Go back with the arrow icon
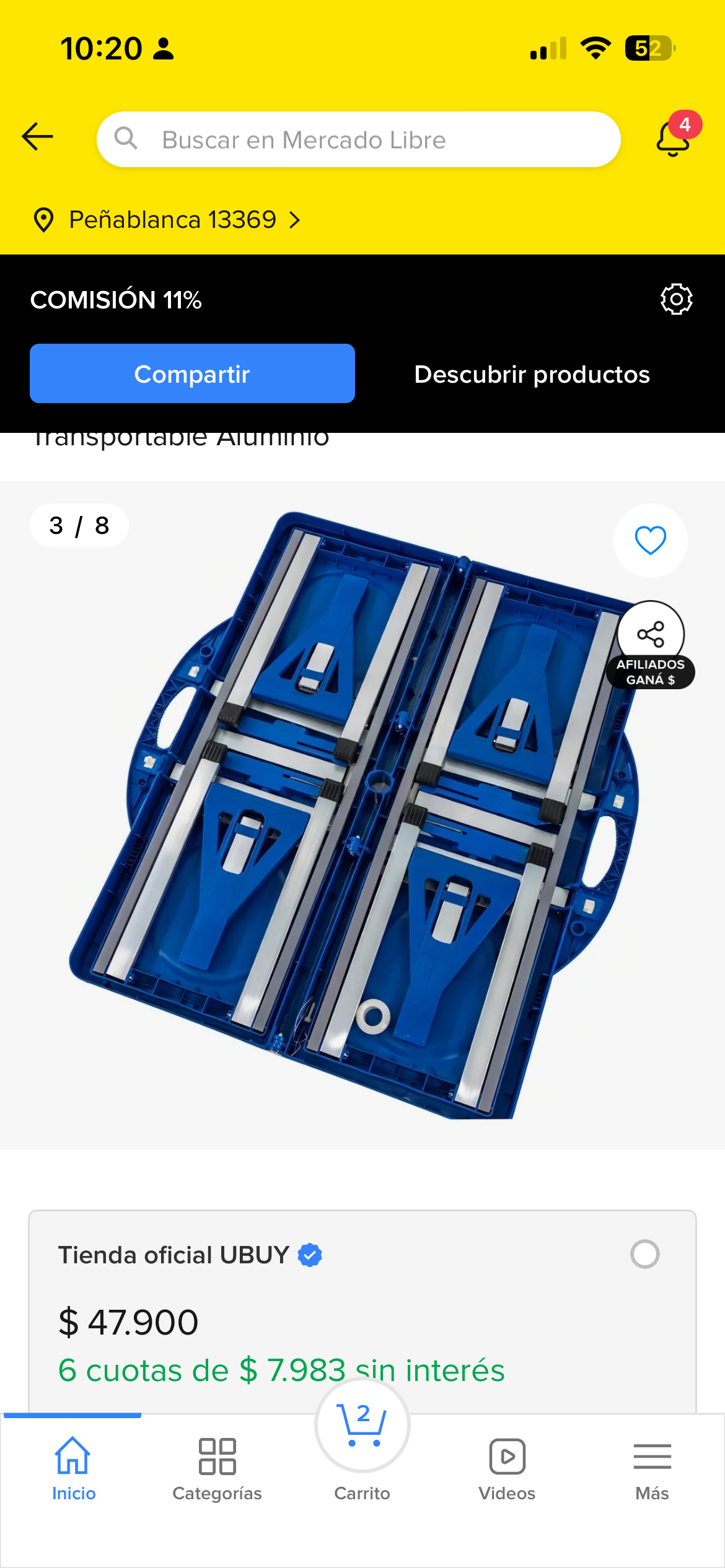725x1568 pixels. [x=37, y=137]
